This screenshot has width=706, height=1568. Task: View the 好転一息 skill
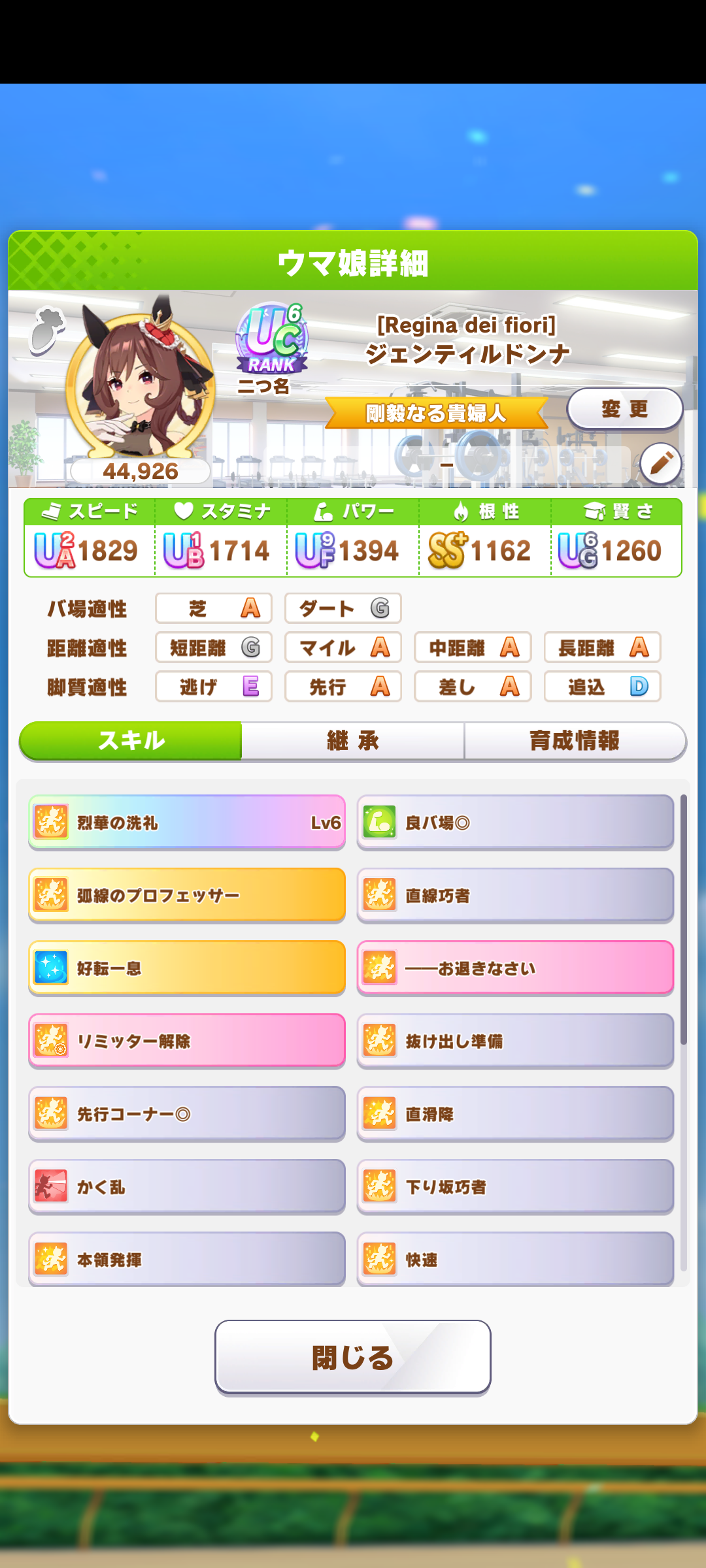187,968
